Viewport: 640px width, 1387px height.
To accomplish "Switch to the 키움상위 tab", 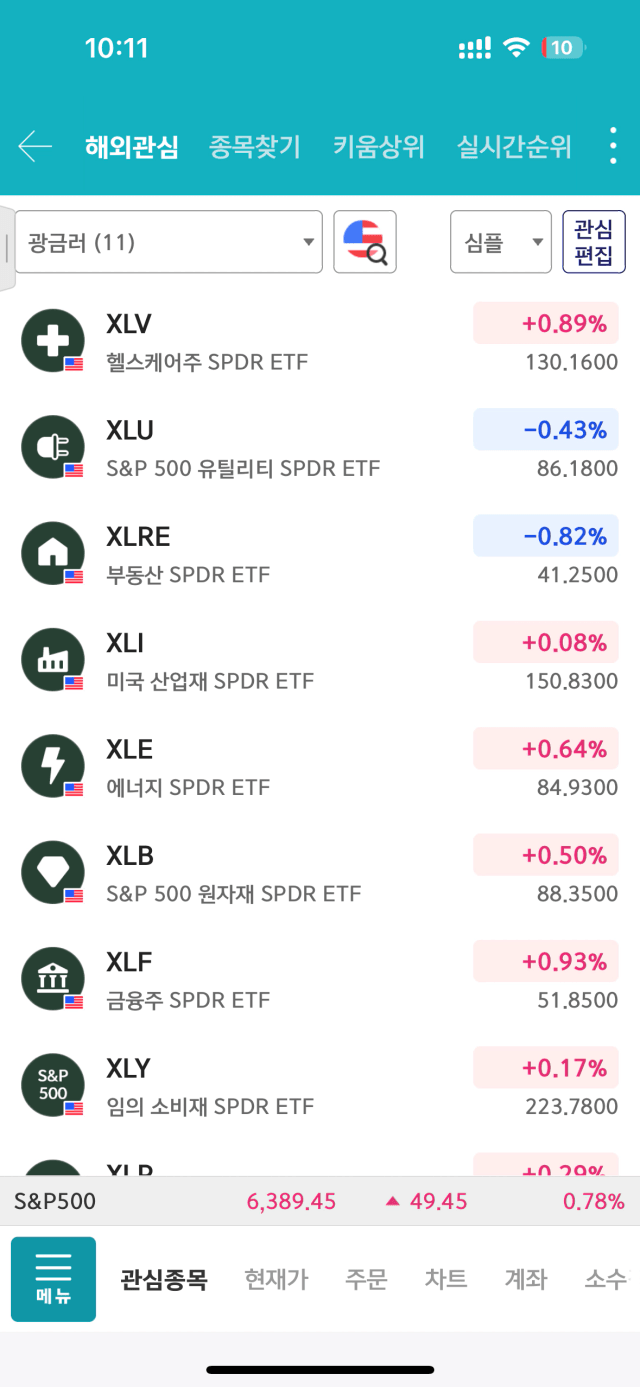I will click(x=379, y=147).
